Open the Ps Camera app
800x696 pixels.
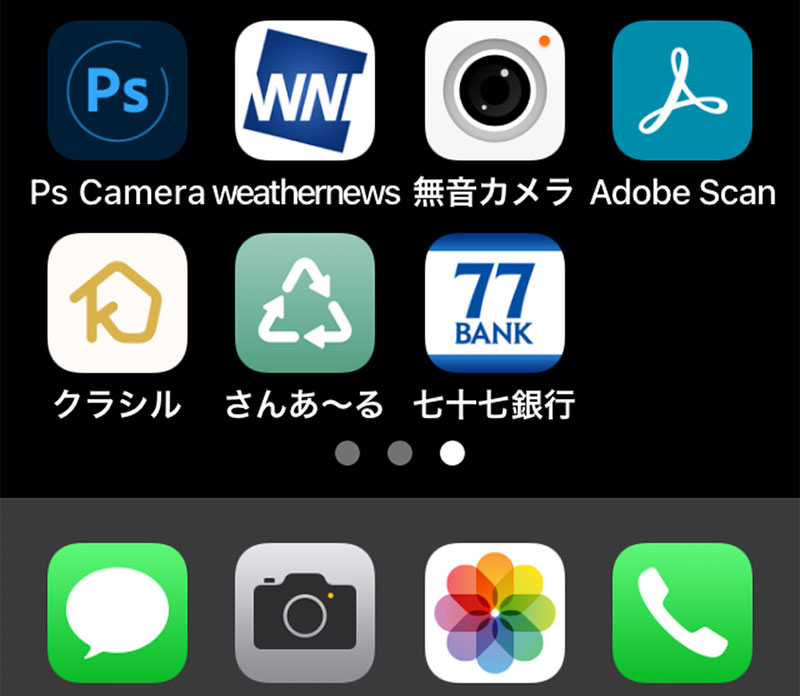click(118, 90)
